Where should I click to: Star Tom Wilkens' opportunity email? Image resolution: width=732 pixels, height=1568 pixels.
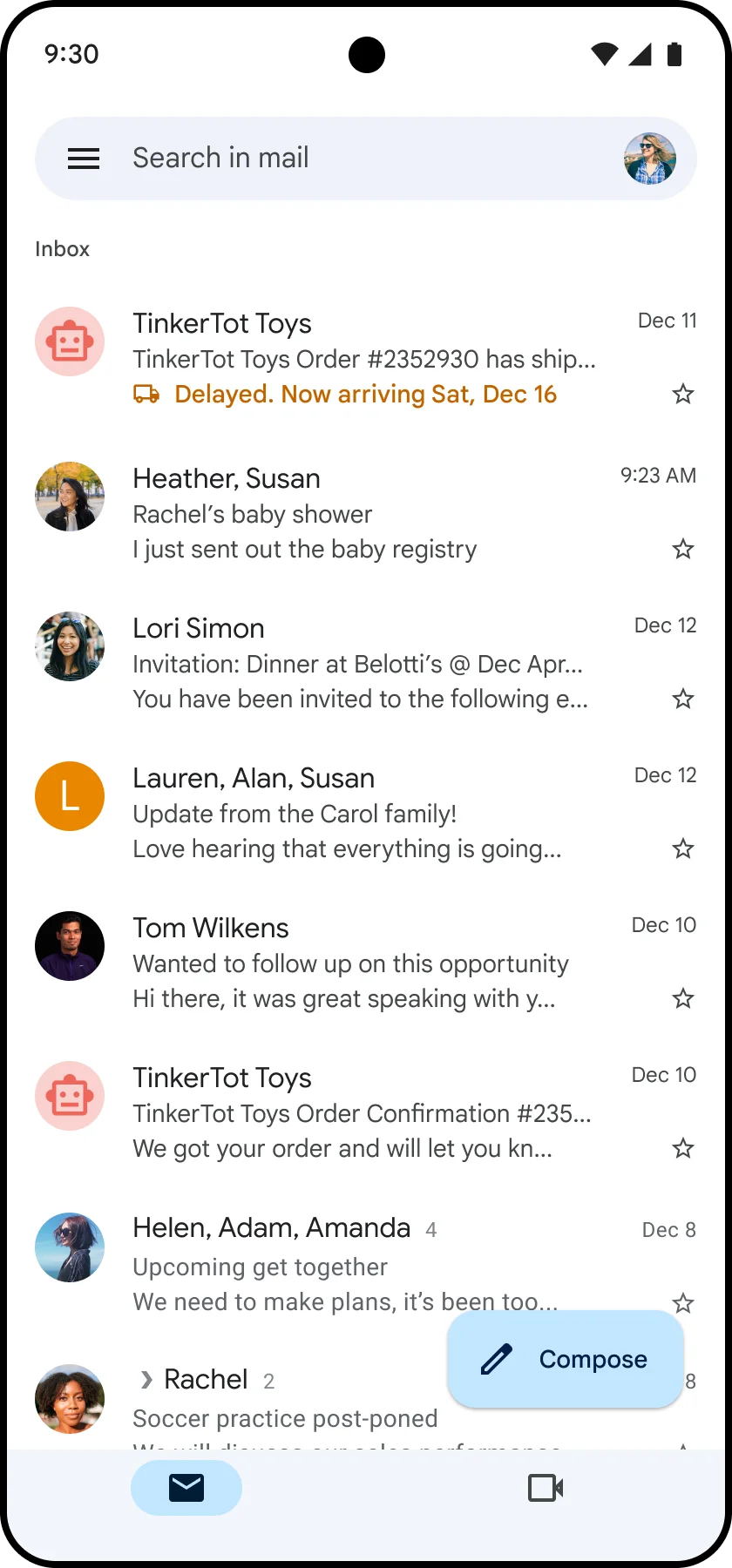tap(683, 998)
